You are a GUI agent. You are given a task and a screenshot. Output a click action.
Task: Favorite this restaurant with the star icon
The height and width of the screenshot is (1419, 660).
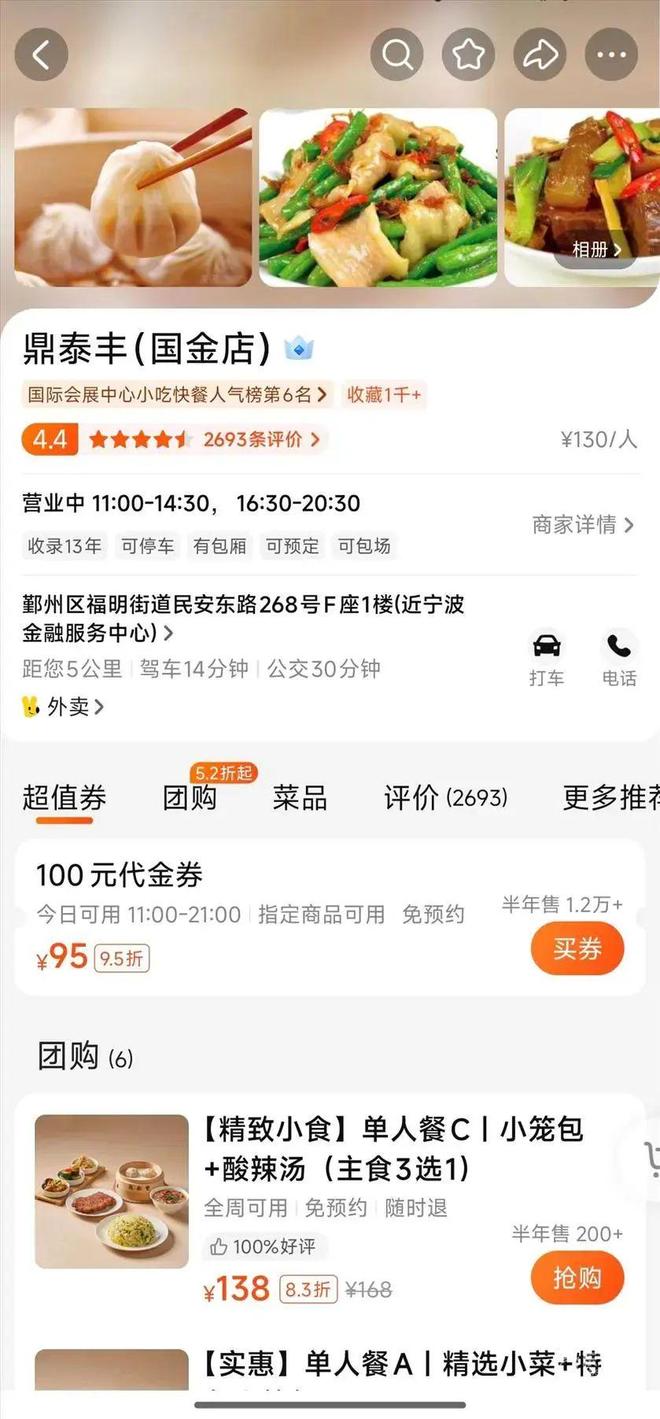coord(469,55)
